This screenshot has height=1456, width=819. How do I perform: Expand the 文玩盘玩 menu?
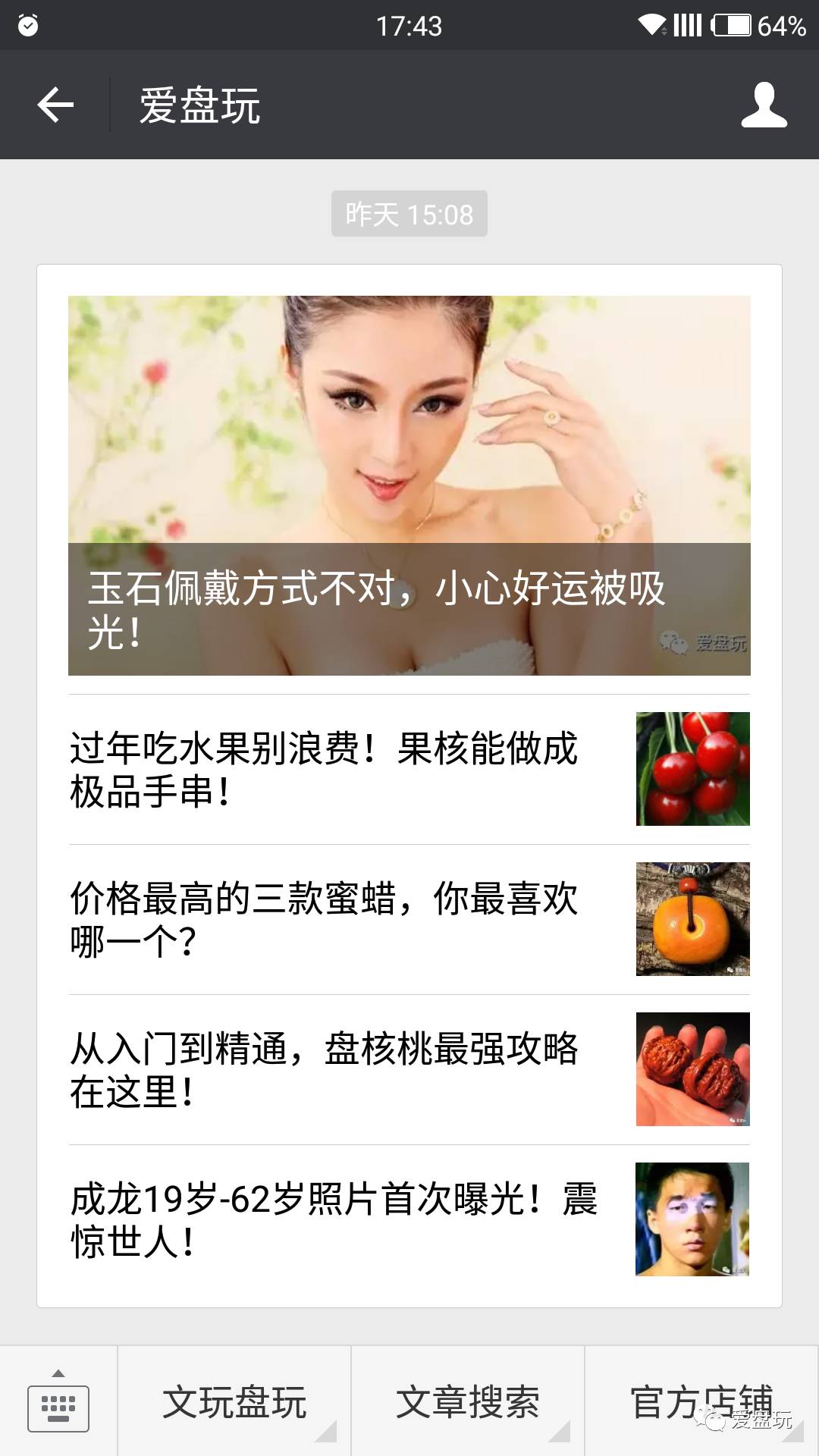click(x=234, y=1403)
